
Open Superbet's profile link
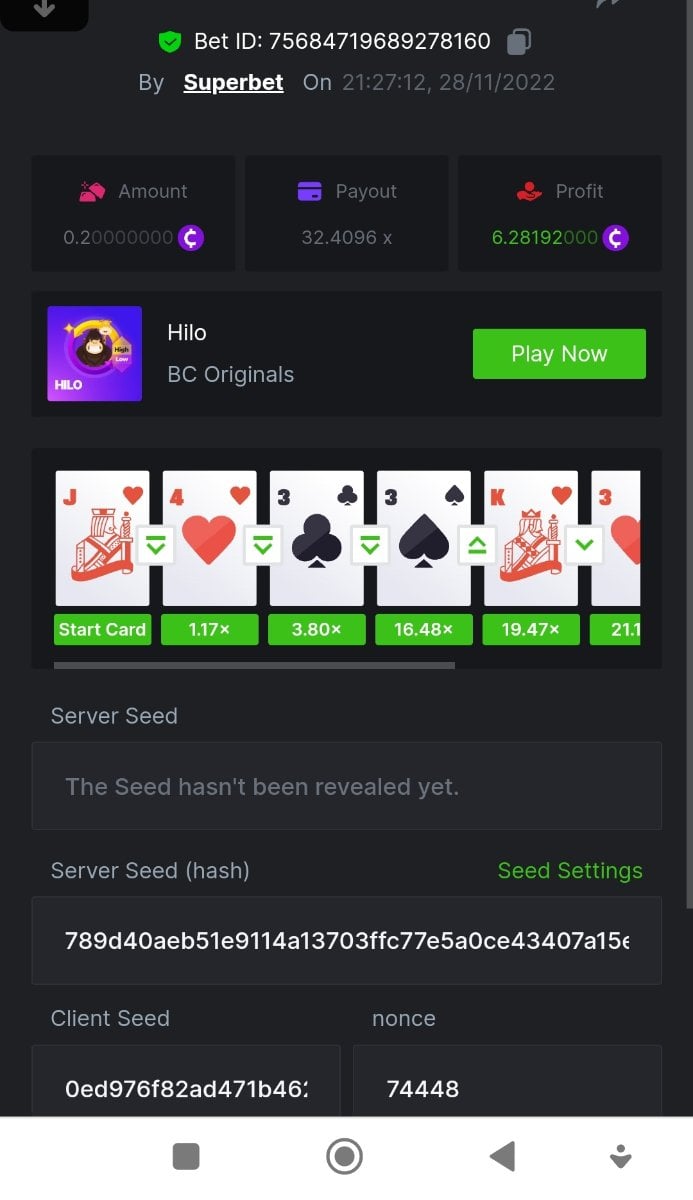coord(233,82)
